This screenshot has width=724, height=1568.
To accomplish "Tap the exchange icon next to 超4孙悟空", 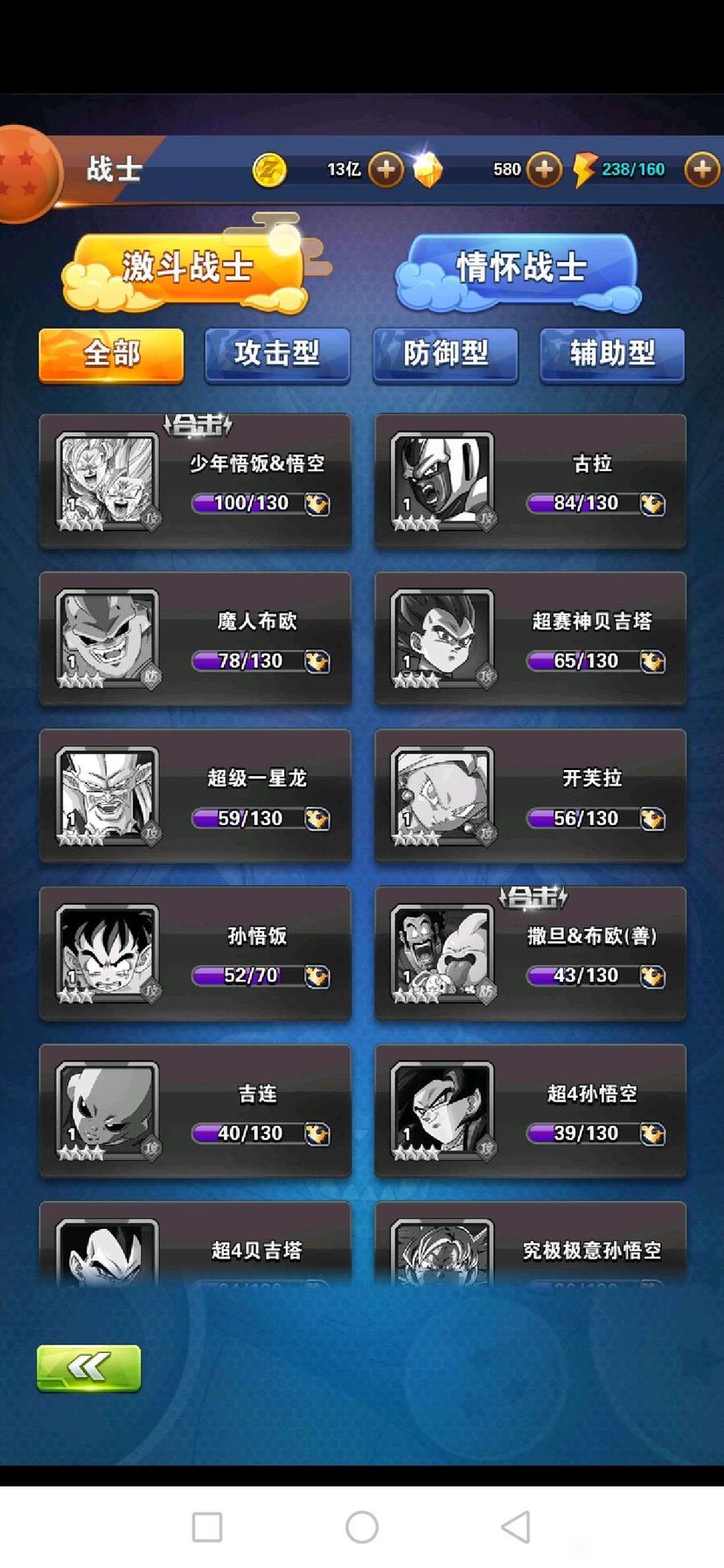I will click(651, 1134).
